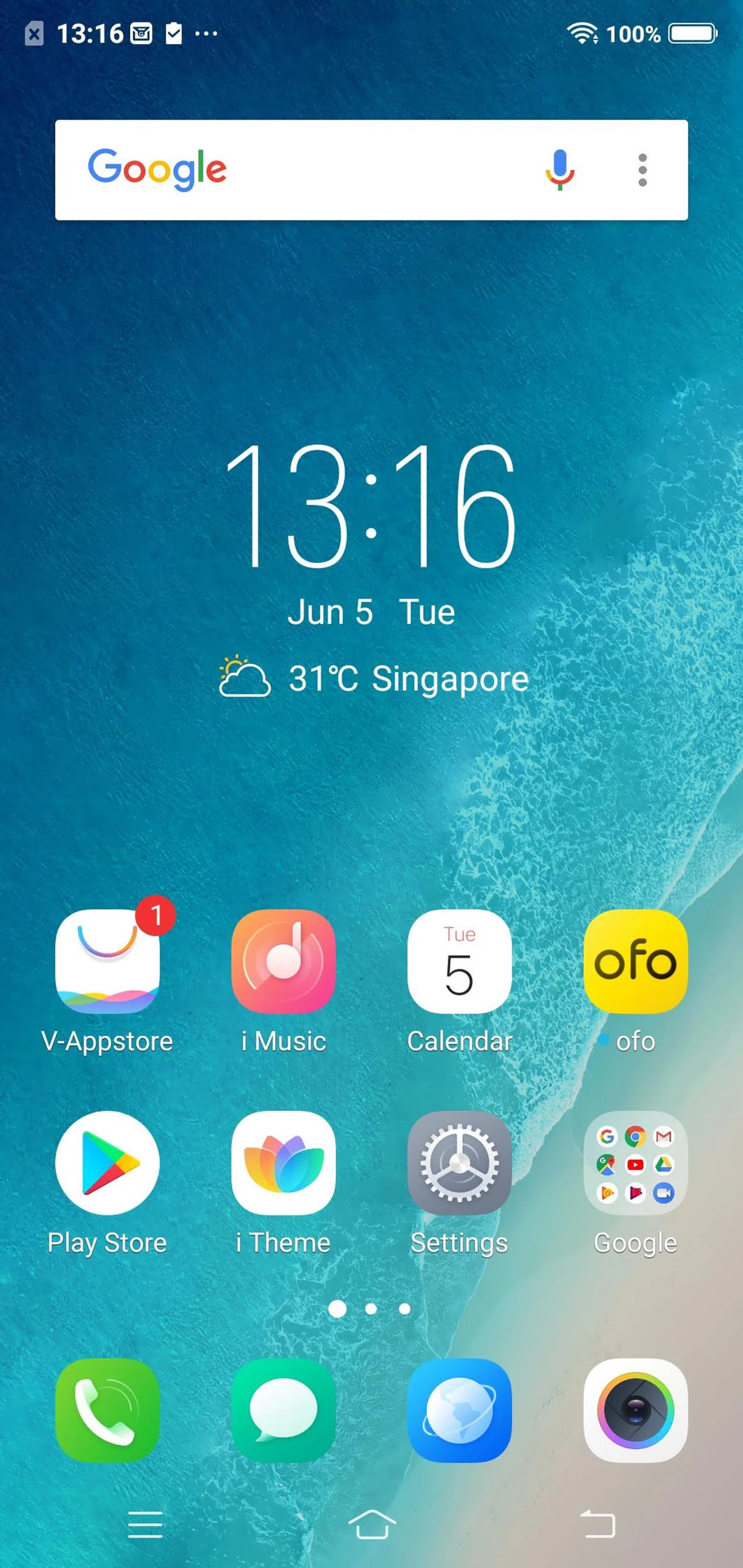This screenshot has height=1568, width=743.
Task: Open the Settings app
Action: coord(459,1163)
